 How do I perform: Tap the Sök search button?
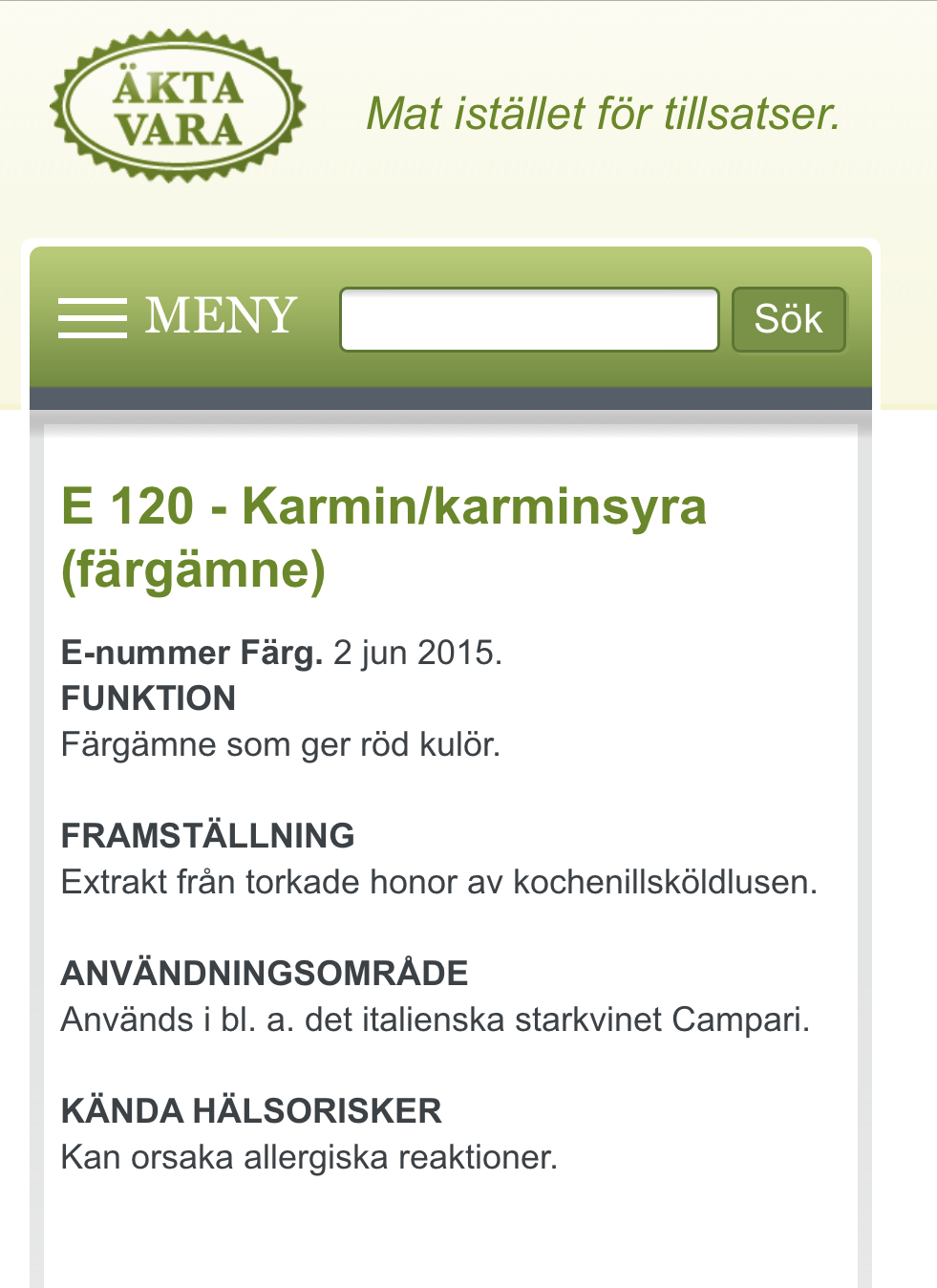pos(788,319)
